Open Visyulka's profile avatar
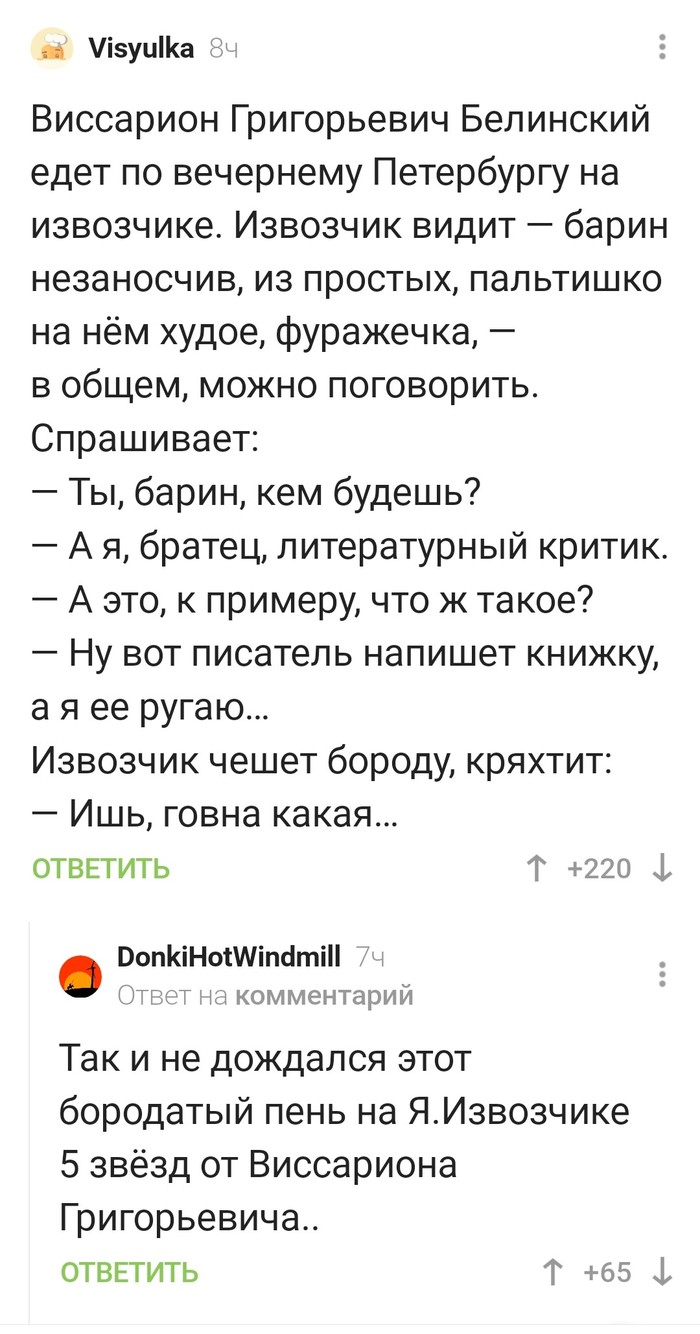The image size is (700, 1334). pos(50,46)
